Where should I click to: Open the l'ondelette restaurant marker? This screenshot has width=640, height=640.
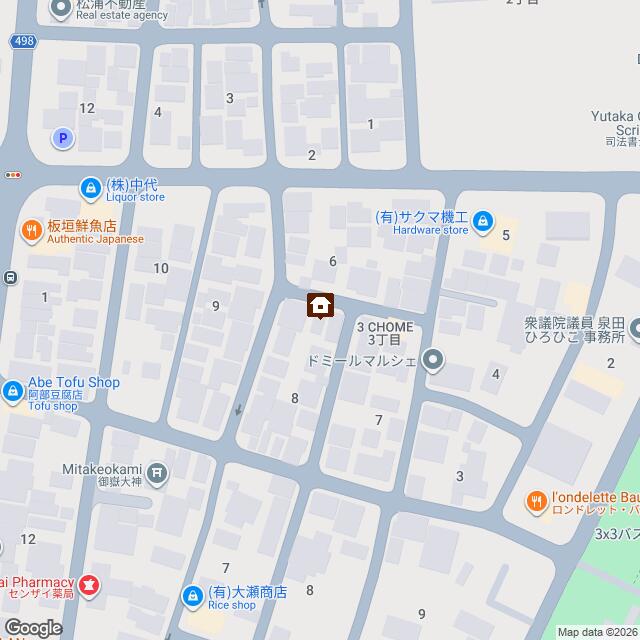point(537,501)
